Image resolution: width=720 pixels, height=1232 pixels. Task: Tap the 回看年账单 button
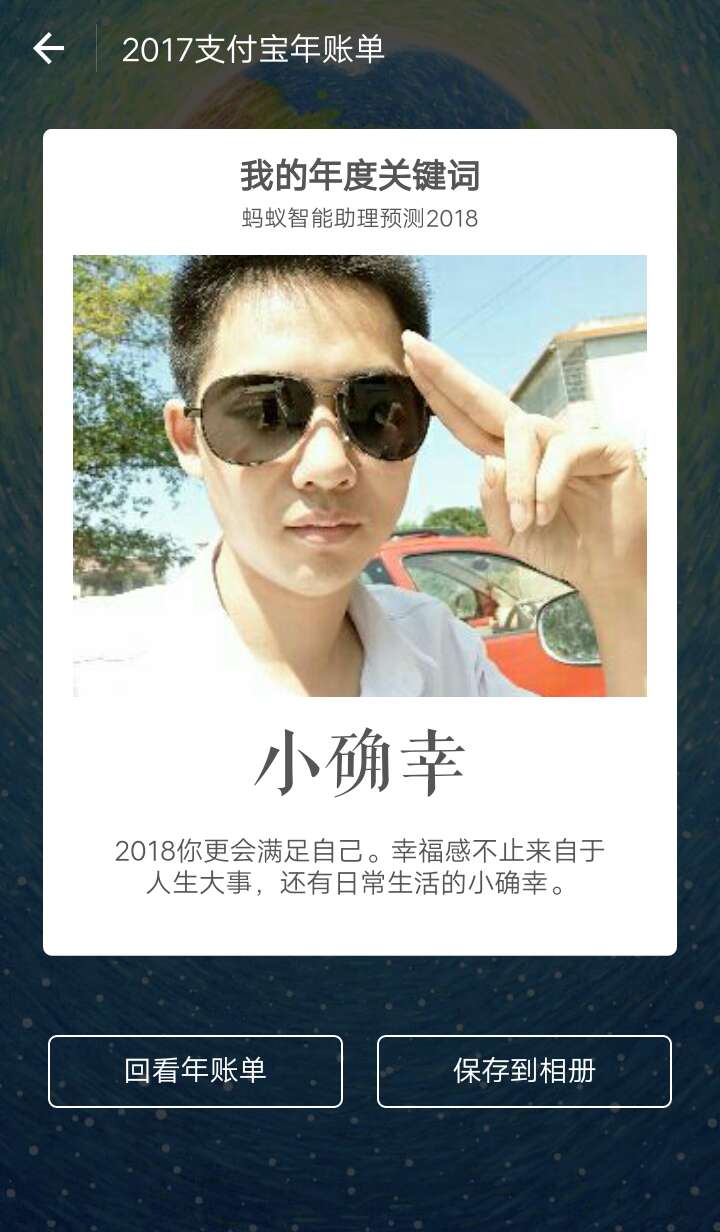click(x=195, y=1071)
